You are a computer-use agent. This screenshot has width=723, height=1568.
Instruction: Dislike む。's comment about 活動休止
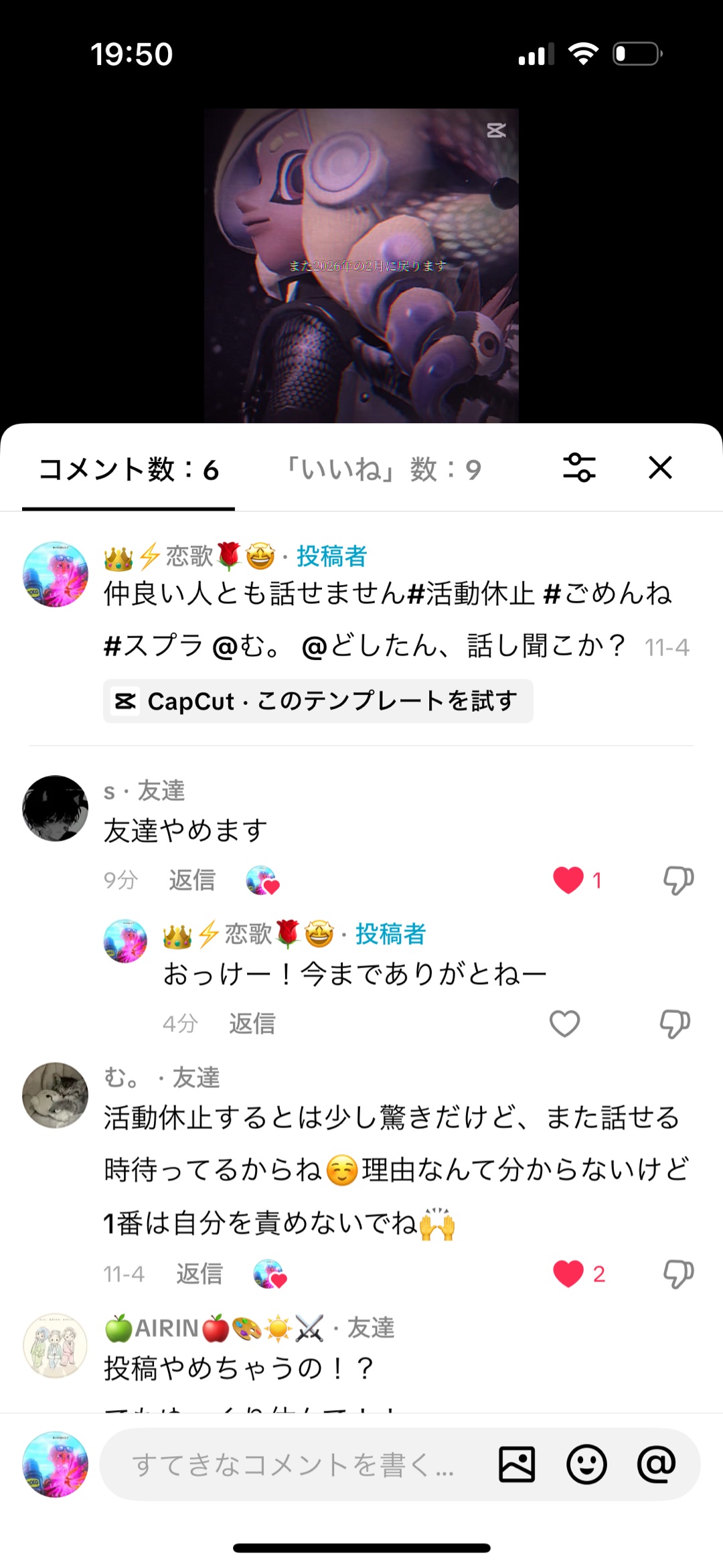(677, 1273)
